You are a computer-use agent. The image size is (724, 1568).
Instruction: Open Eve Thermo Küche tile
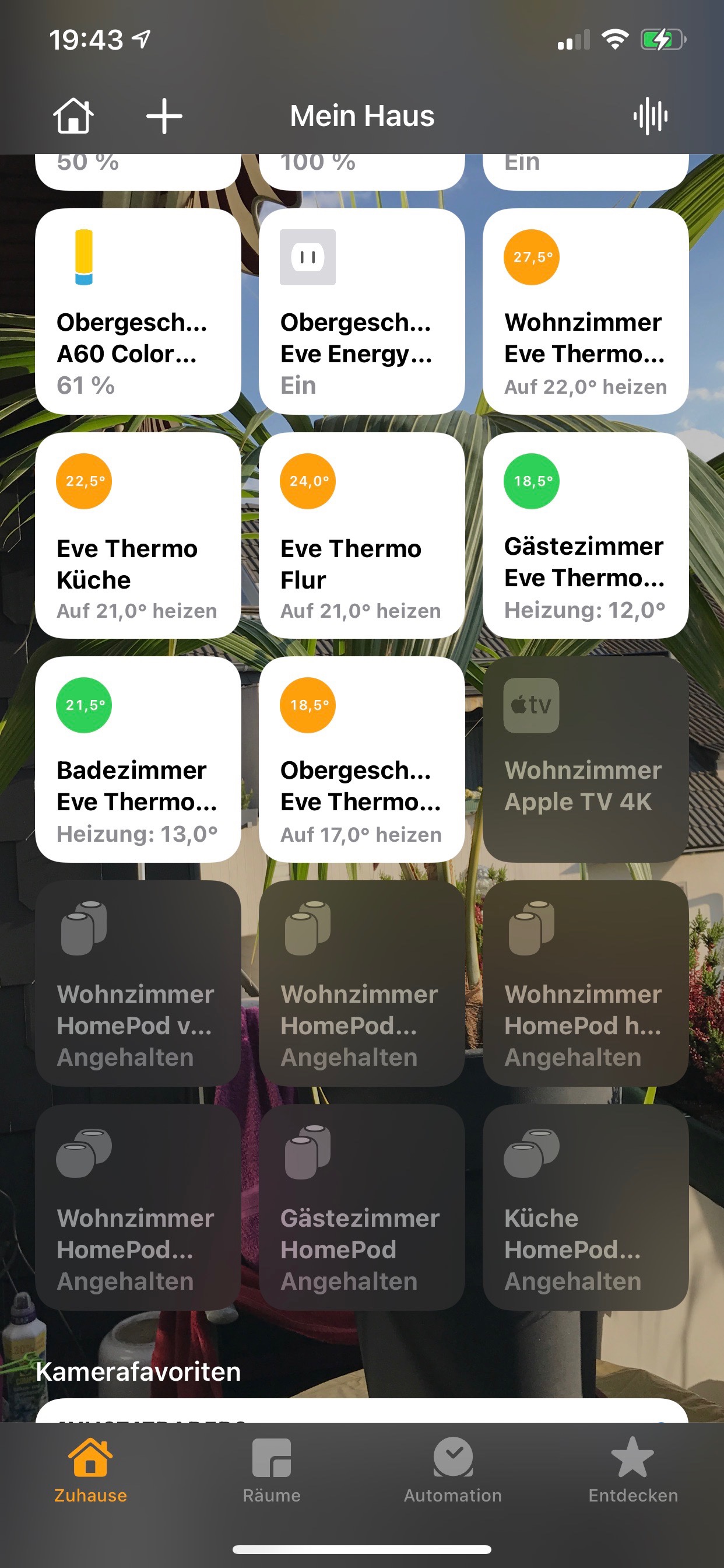click(x=138, y=535)
